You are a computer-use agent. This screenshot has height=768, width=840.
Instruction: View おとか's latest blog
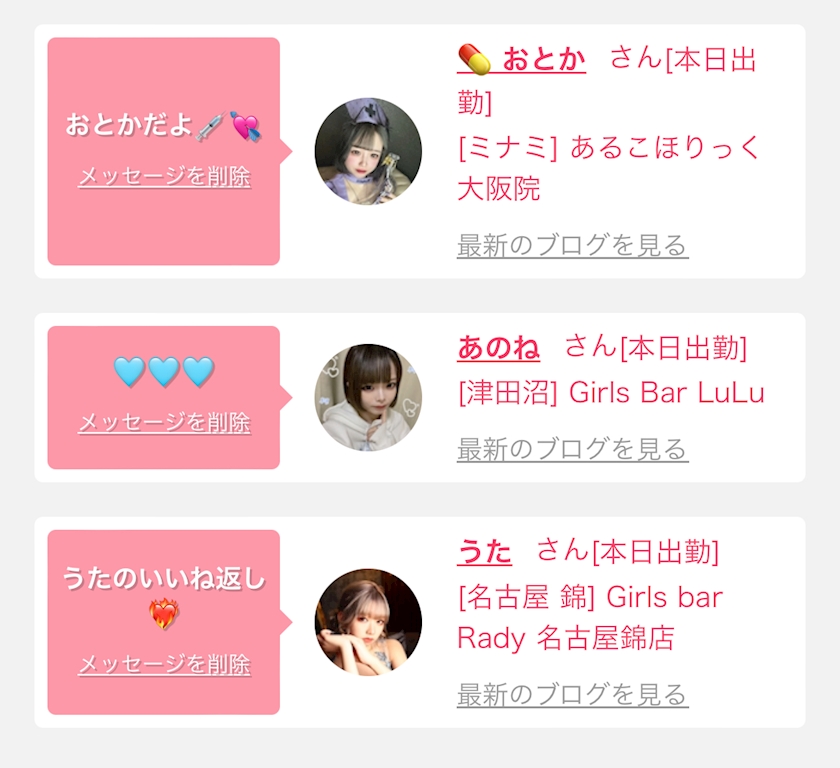click(x=573, y=245)
